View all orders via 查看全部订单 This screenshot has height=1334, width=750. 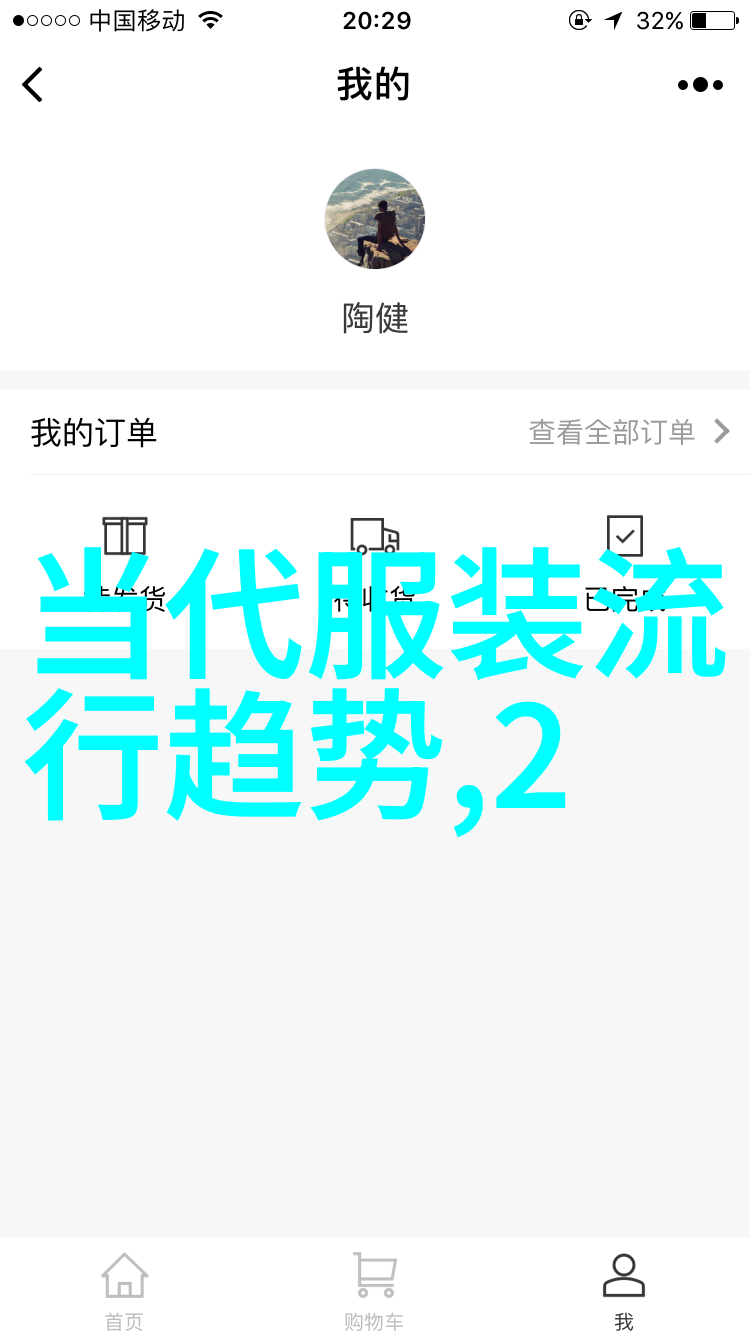629,432
